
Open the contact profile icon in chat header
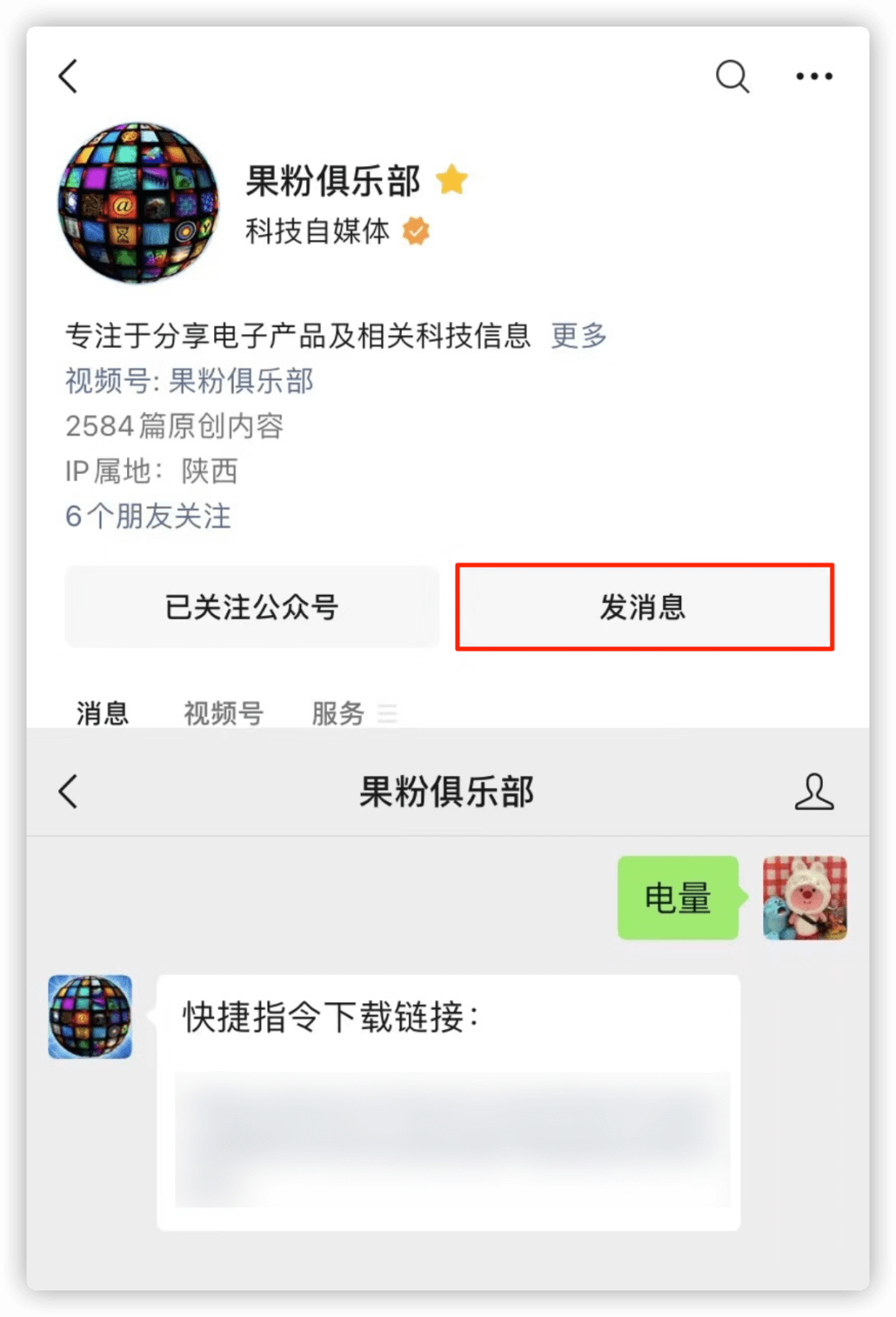tap(816, 791)
